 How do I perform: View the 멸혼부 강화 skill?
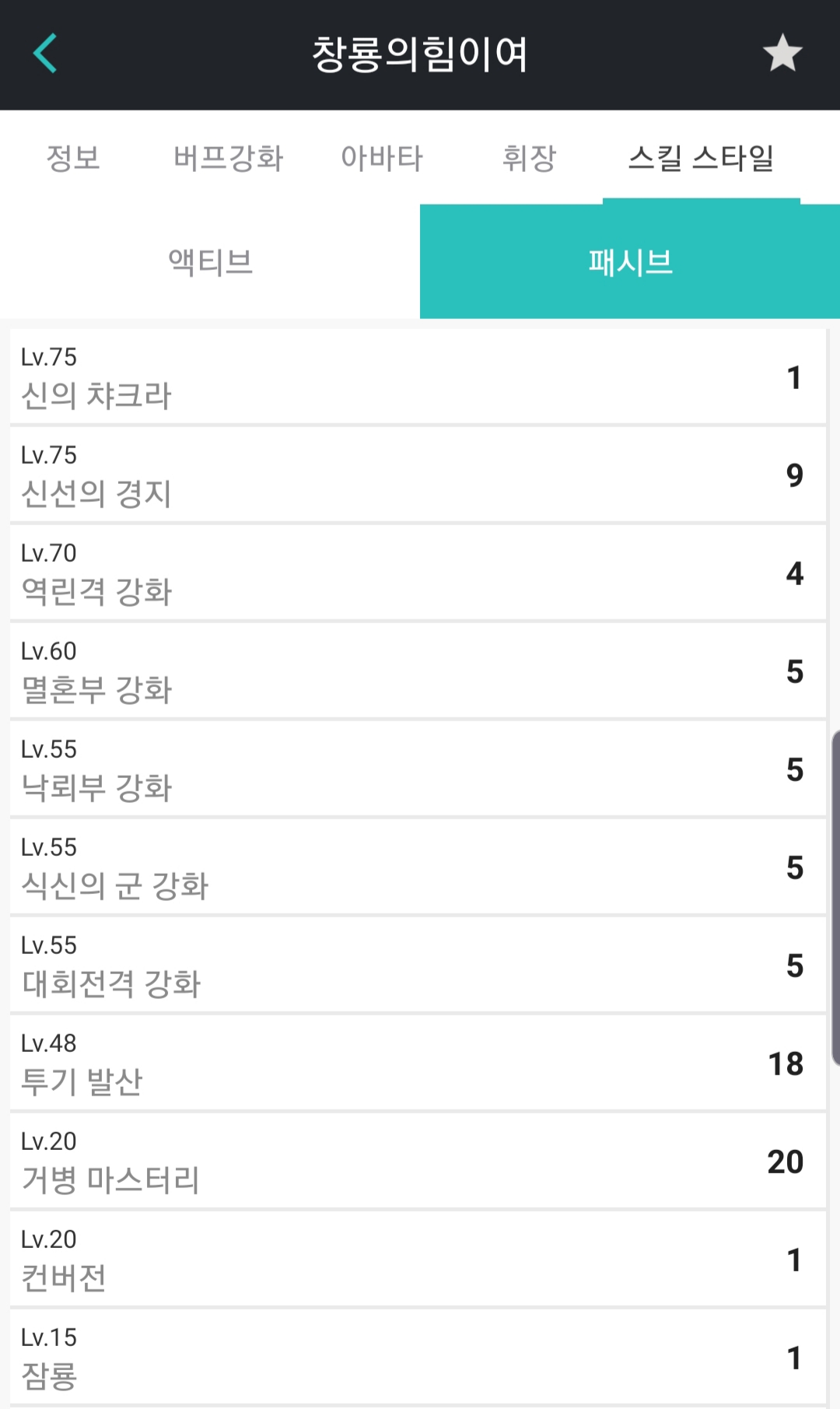click(418, 671)
